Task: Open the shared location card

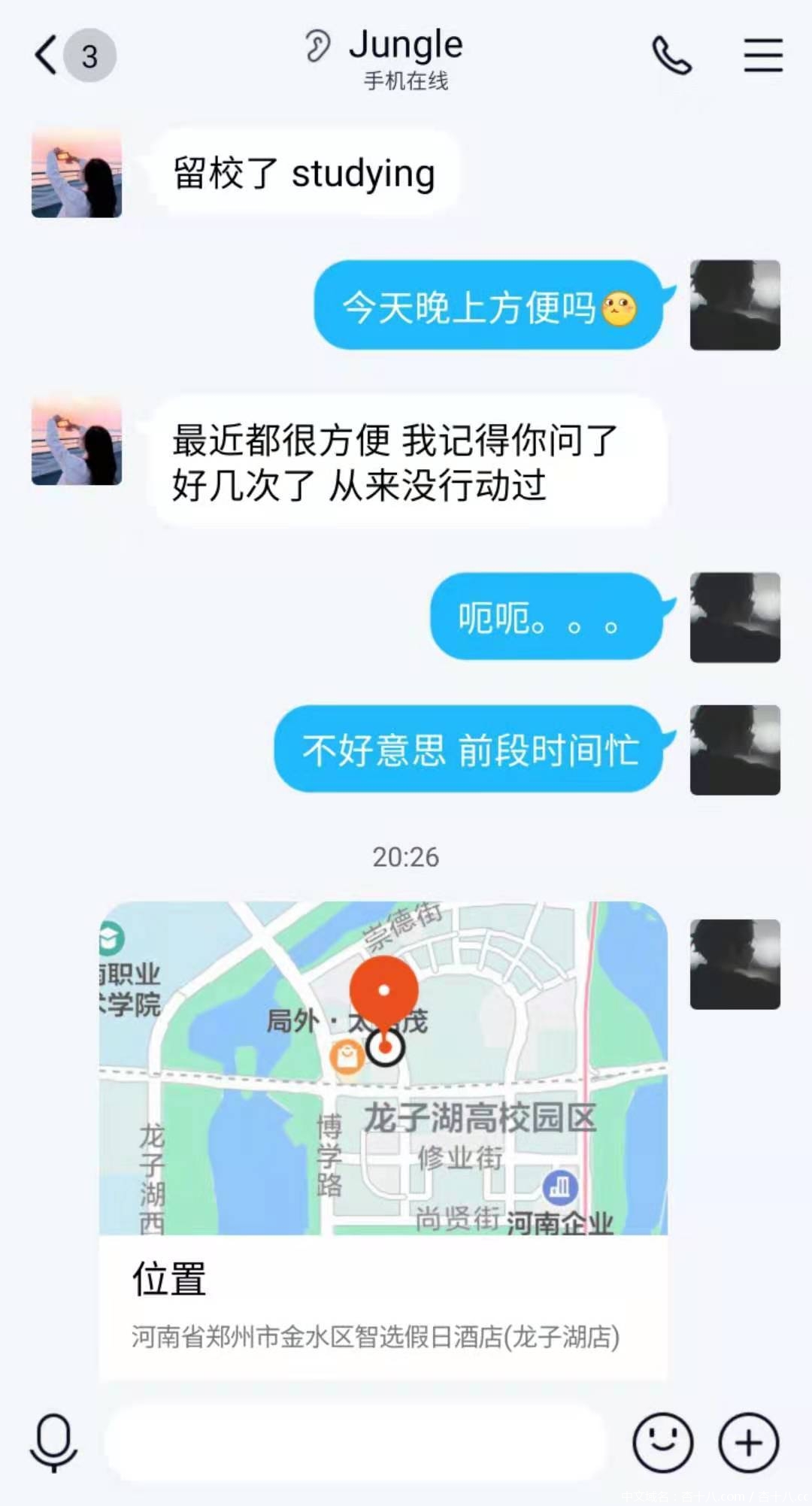Action: click(x=383, y=1139)
